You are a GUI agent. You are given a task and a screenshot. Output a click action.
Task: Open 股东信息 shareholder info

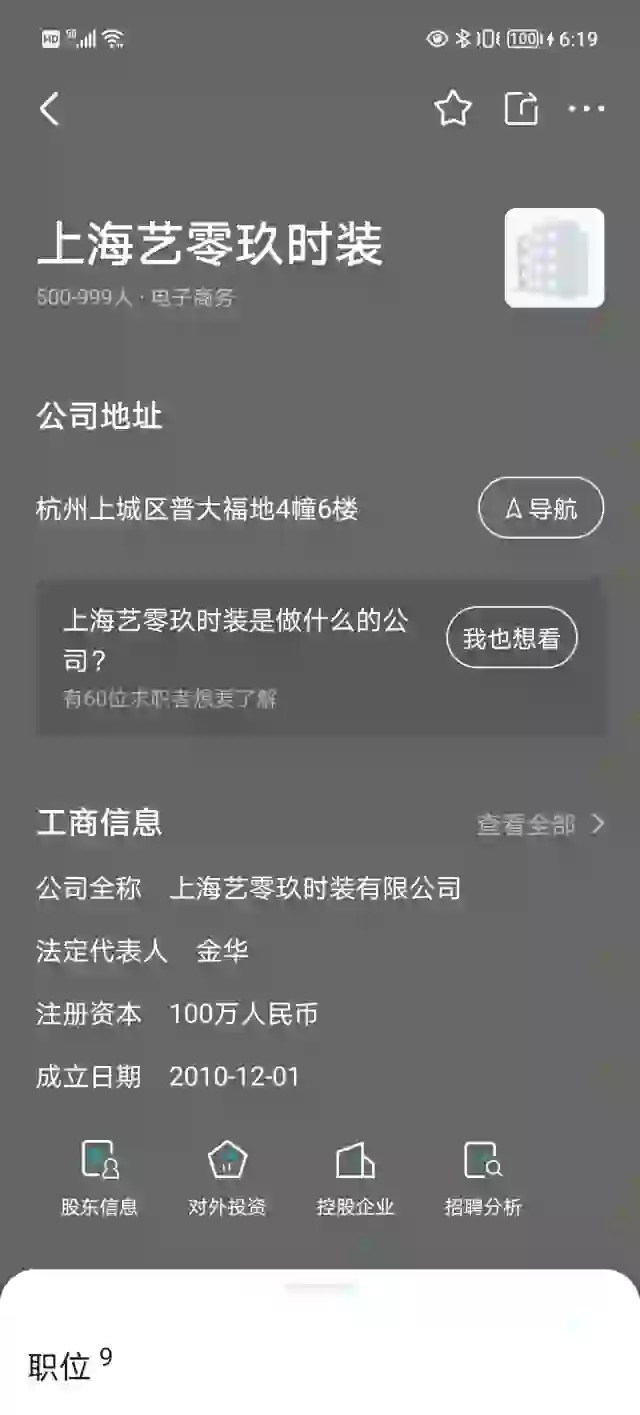(x=100, y=1178)
